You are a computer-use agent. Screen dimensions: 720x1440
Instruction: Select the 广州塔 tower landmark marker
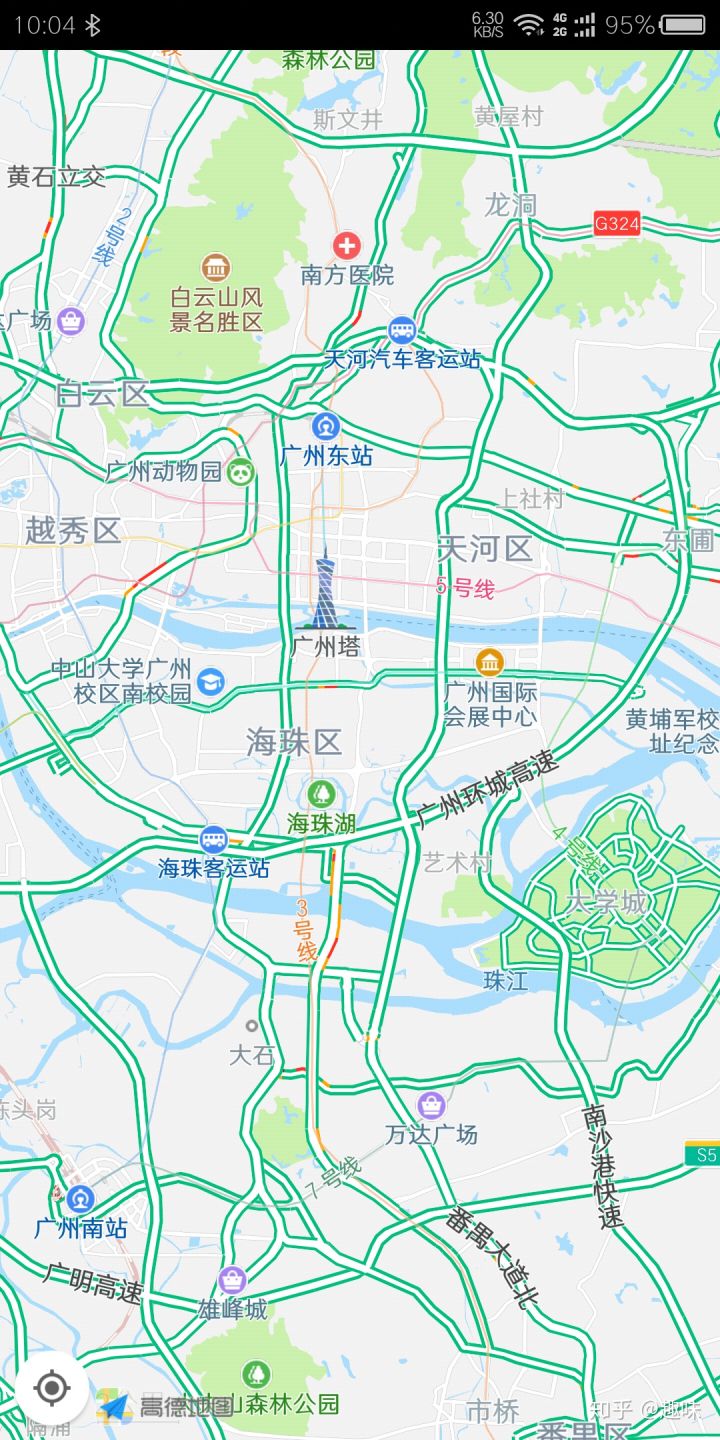point(324,595)
